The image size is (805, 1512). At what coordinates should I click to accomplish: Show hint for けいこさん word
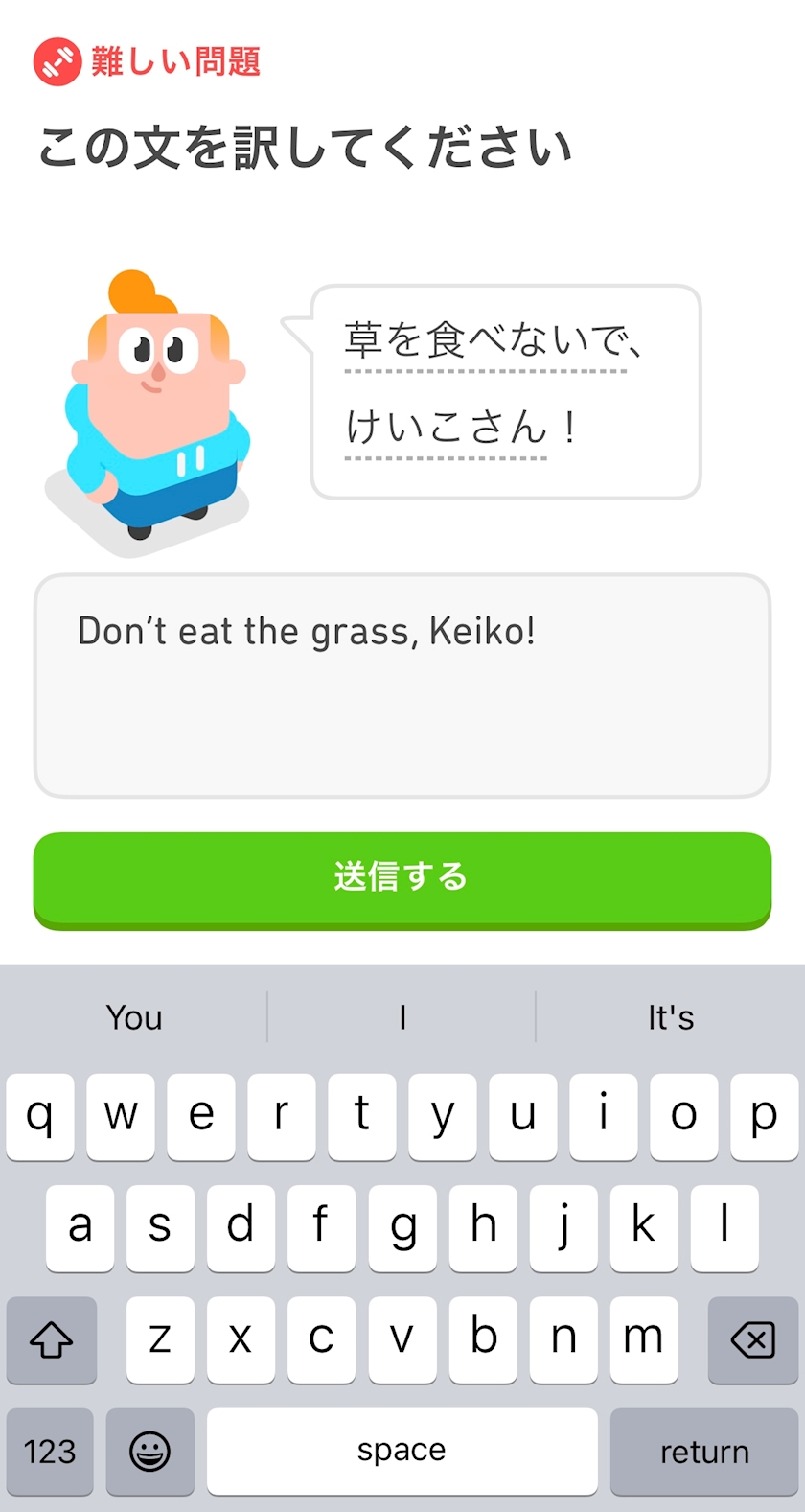click(446, 427)
